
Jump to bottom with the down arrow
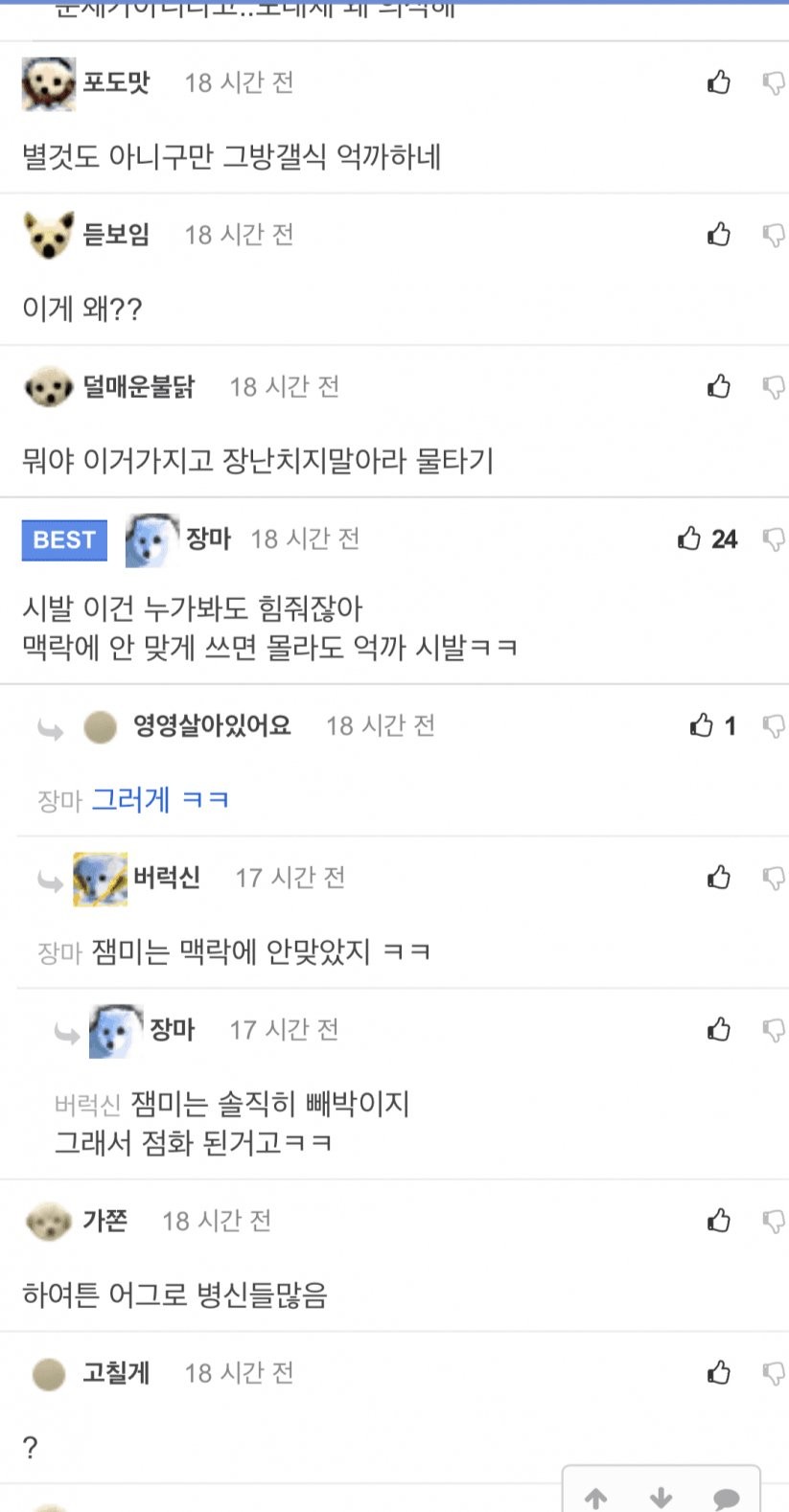pos(661,1497)
